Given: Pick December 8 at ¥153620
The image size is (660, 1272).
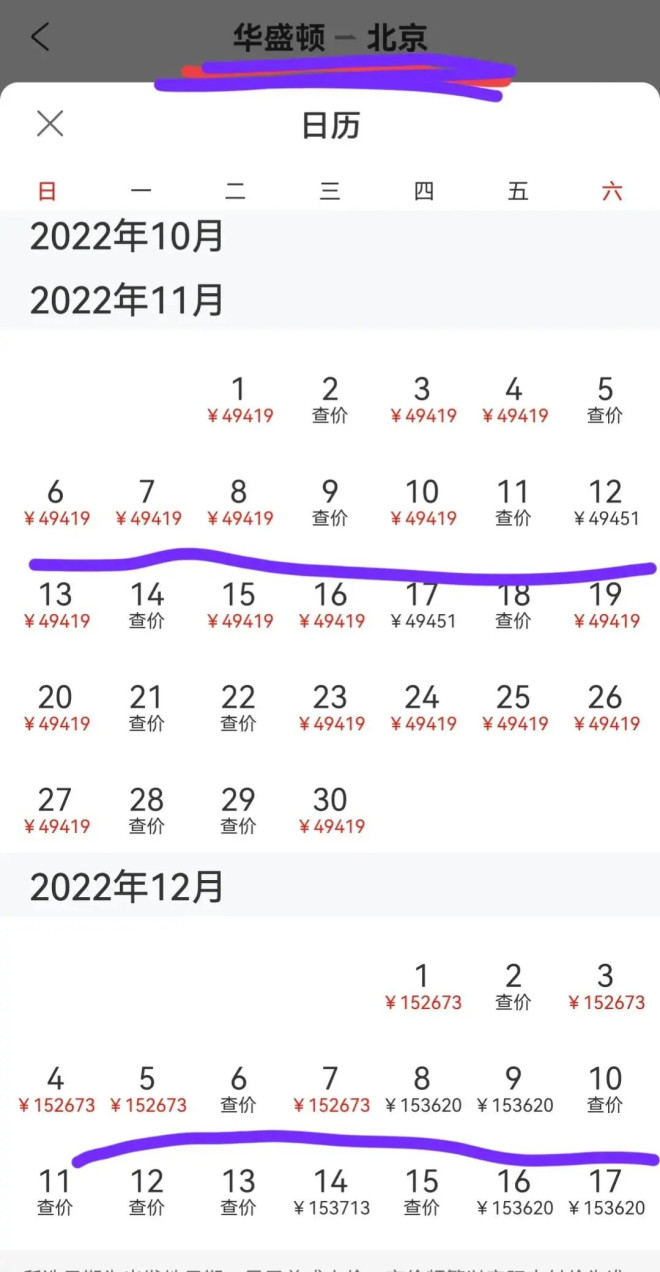Looking at the screenshot, I should pyautogui.click(x=422, y=1090).
